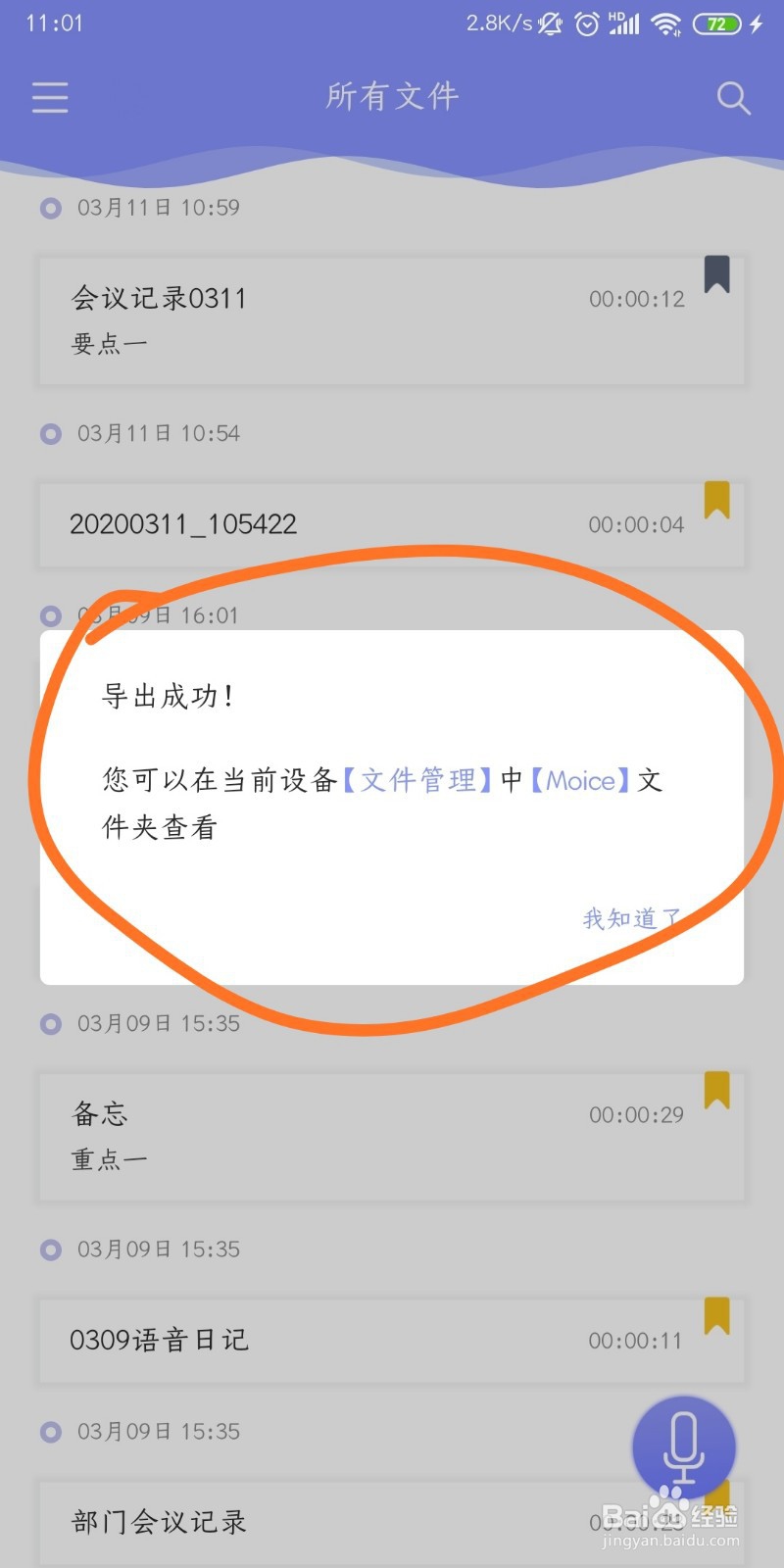Open the hamburger navigation menu
The width and height of the screenshot is (784, 1568).
coord(49,97)
